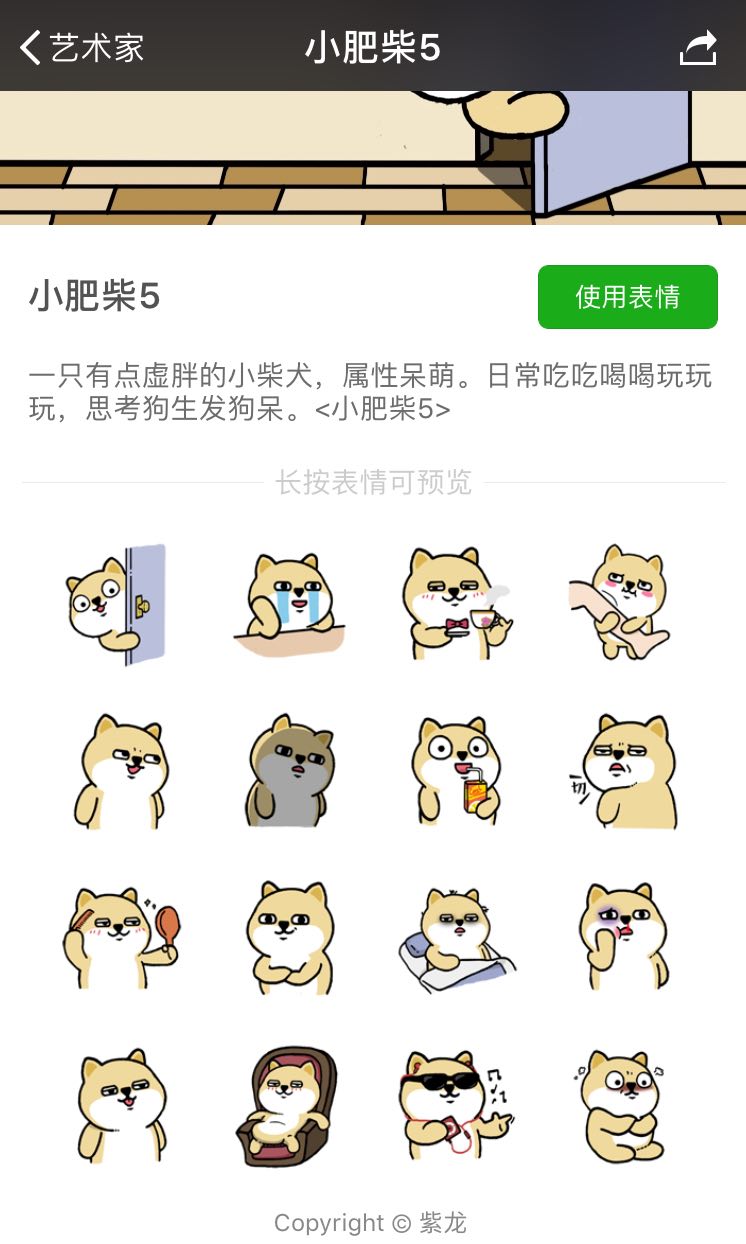This screenshot has width=746, height=1244.
Task: Go back to the 艺术家 page
Action: coord(82,47)
